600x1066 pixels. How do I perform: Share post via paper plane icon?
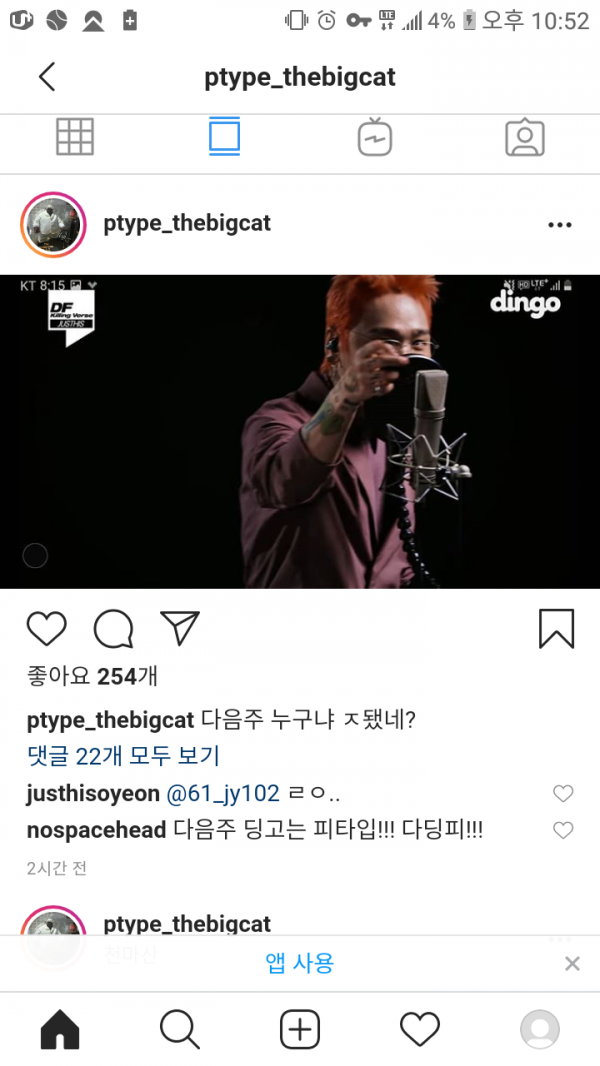pos(180,628)
